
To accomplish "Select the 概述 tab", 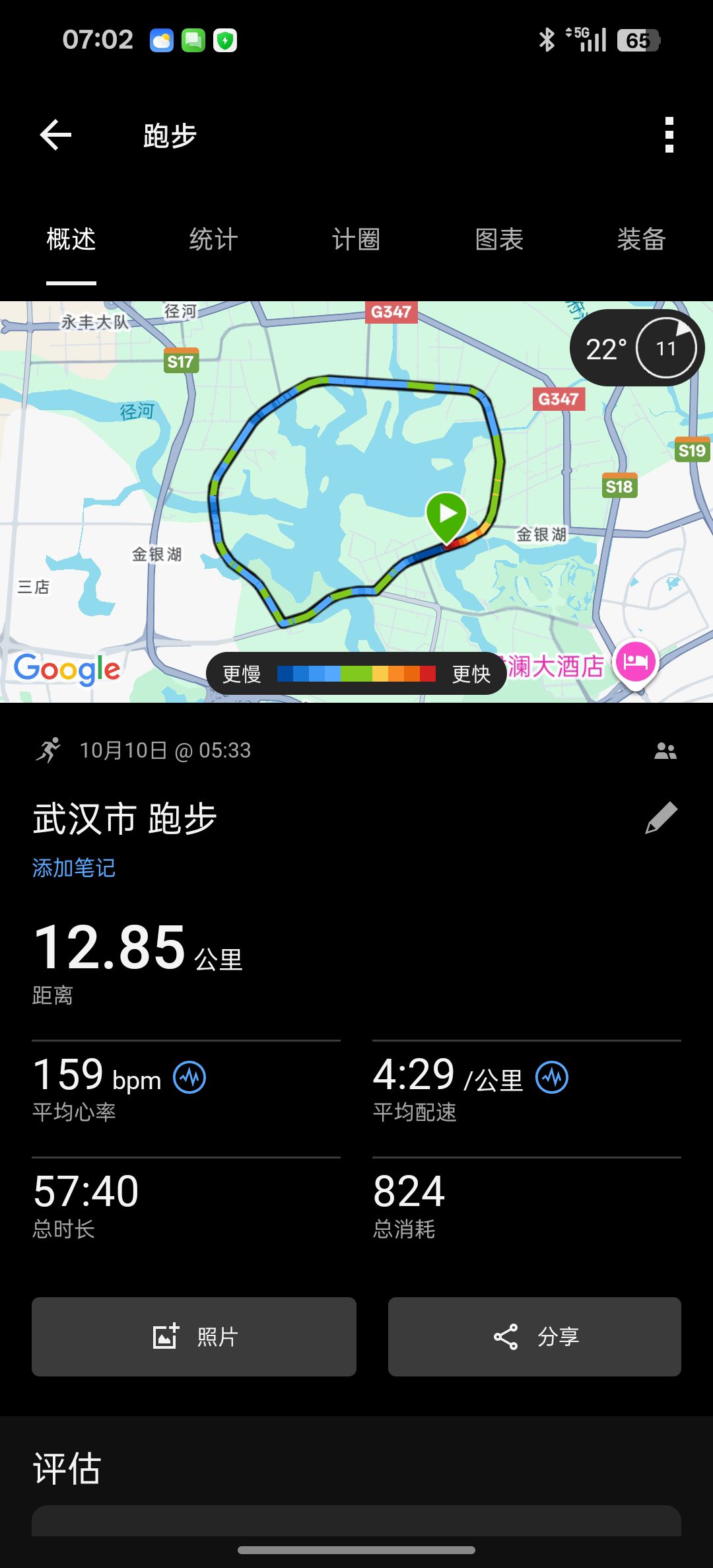I will click(71, 239).
